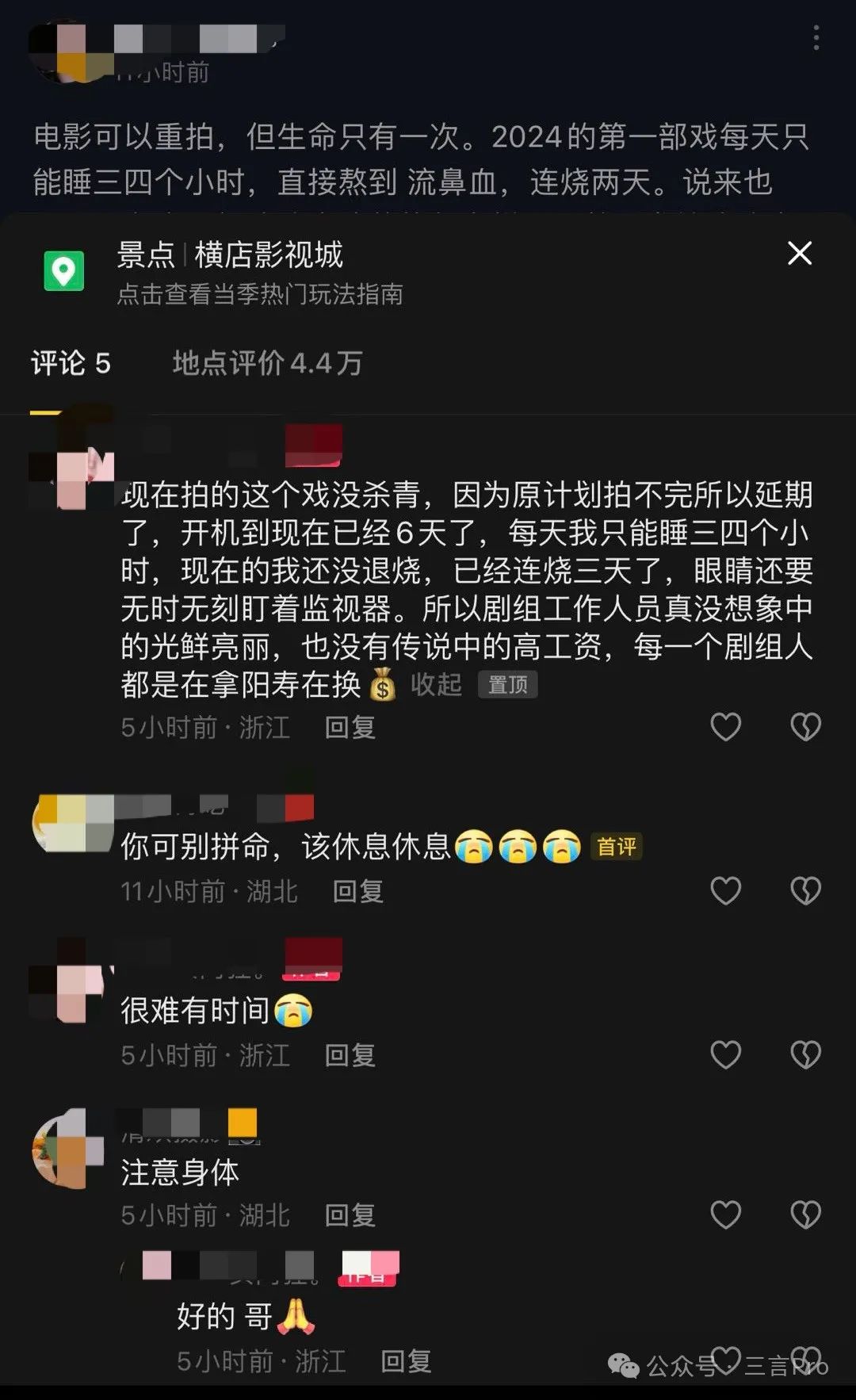Open the three-dot overflow menu
Image resolution: width=856 pixels, height=1400 pixels.
(816, 38)
